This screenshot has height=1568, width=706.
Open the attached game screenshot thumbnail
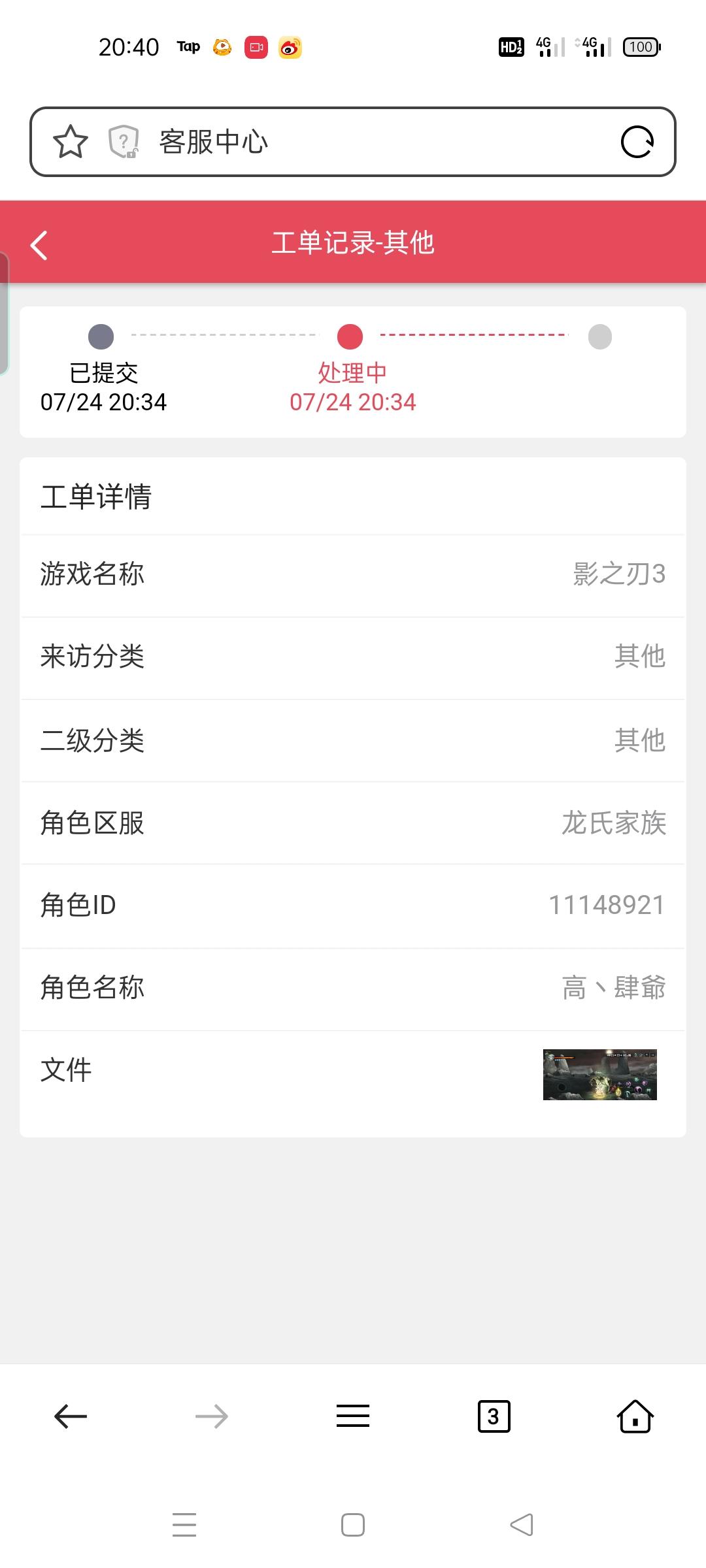599,1075
